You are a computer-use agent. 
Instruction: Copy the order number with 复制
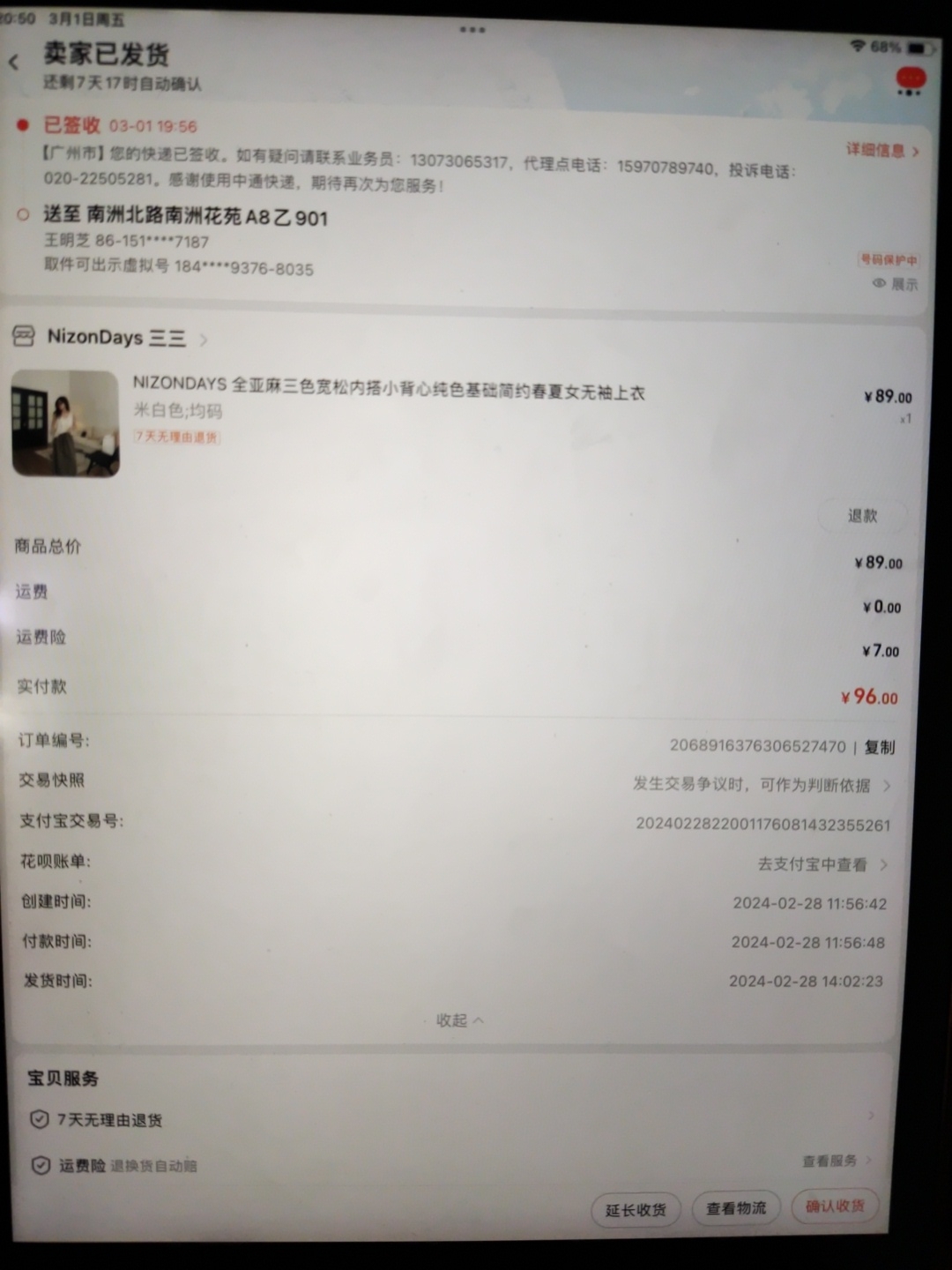[879, 747]
